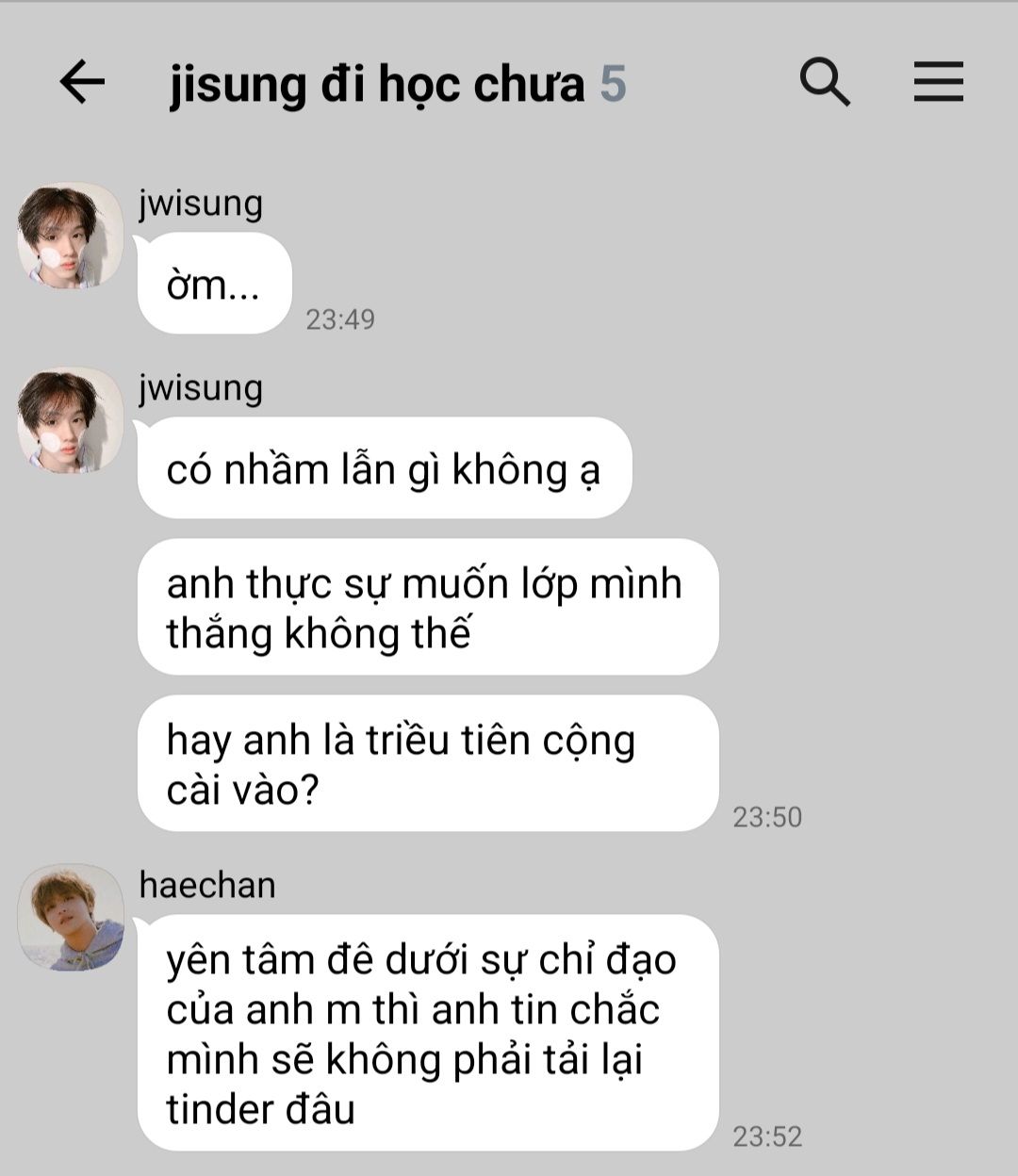Tap jwisung's avatar above có nhầm lẫn
Image resolution: width=1018 pixels, height=1176 pixels.
71,420
